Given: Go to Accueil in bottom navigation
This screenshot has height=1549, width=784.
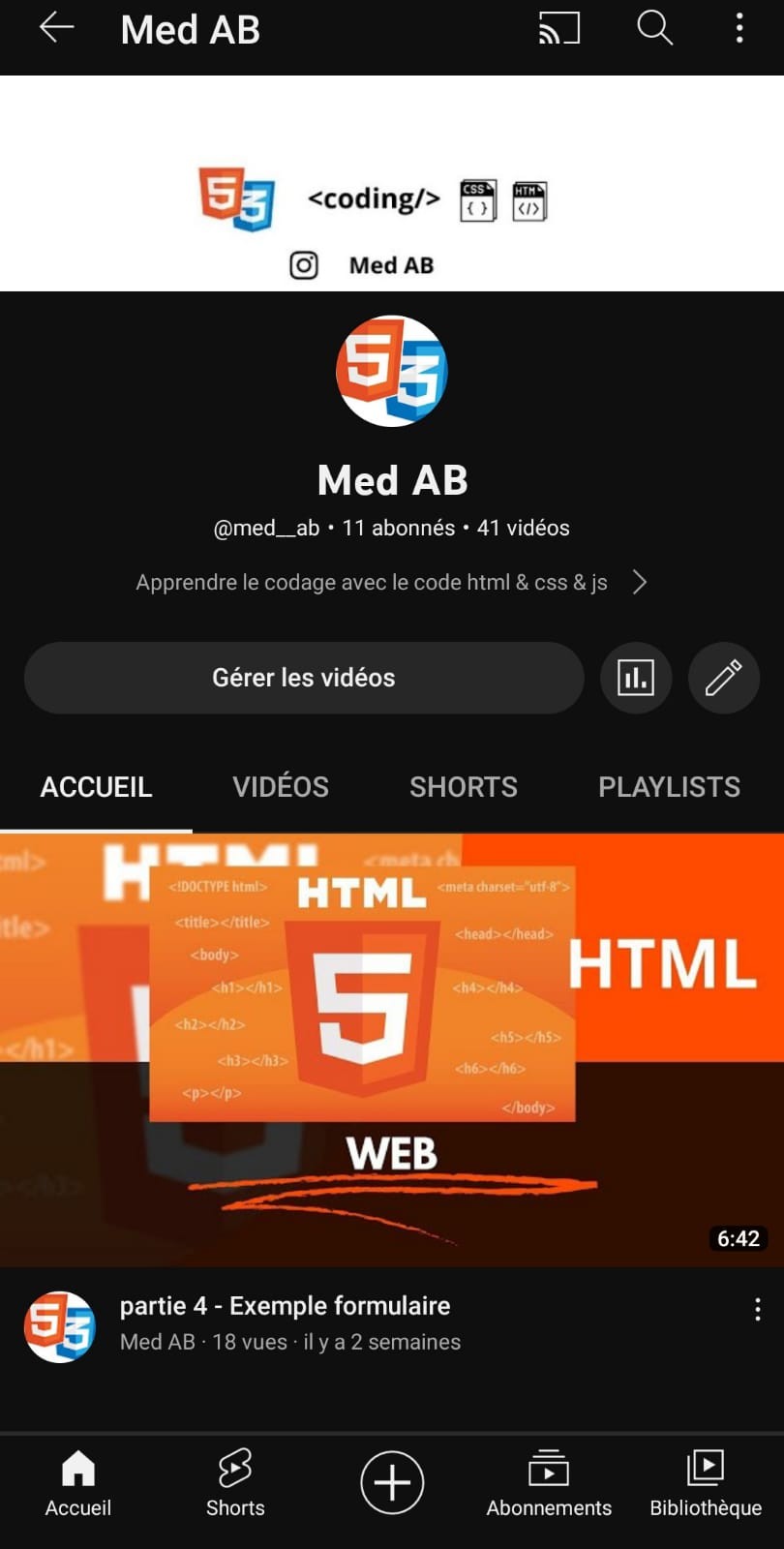Looking at the screenshot, I should (78, 1483).
